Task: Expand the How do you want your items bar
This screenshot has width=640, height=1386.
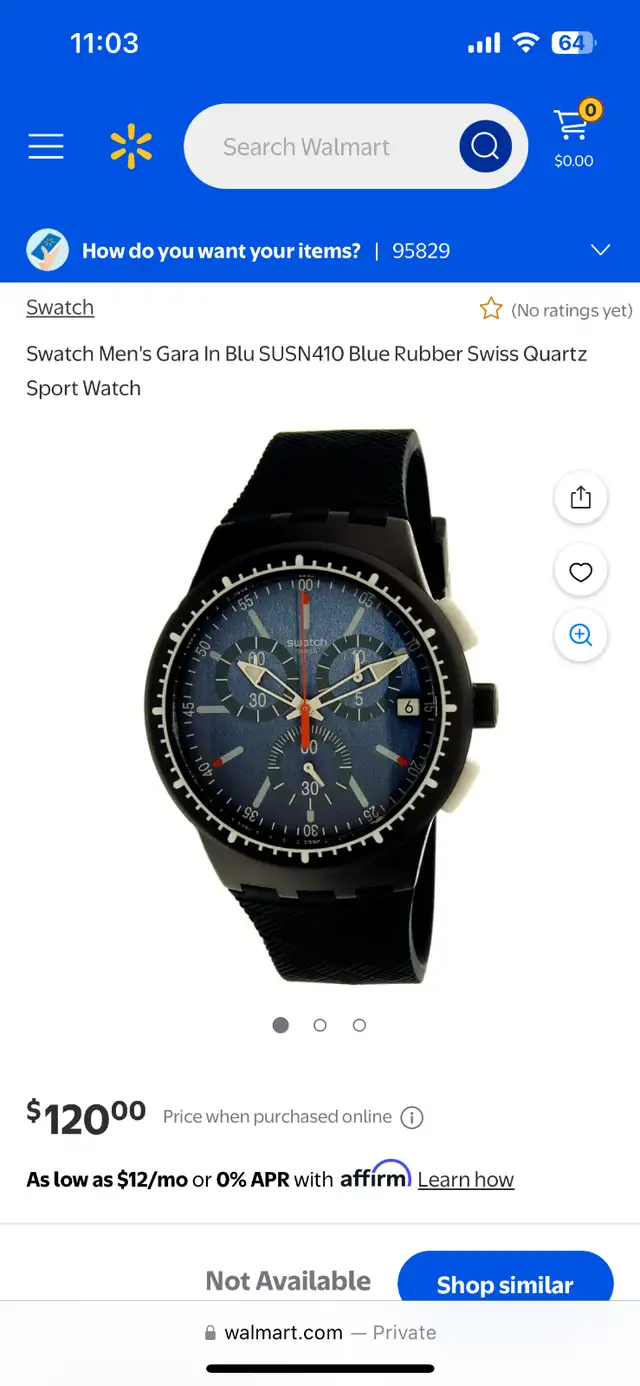Action: coord(320,250)
